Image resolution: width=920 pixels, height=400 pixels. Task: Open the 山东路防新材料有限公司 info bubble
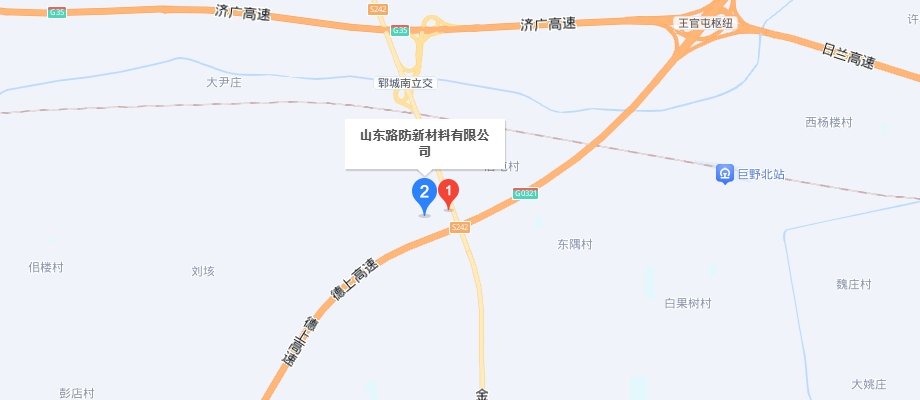(425, 144)
